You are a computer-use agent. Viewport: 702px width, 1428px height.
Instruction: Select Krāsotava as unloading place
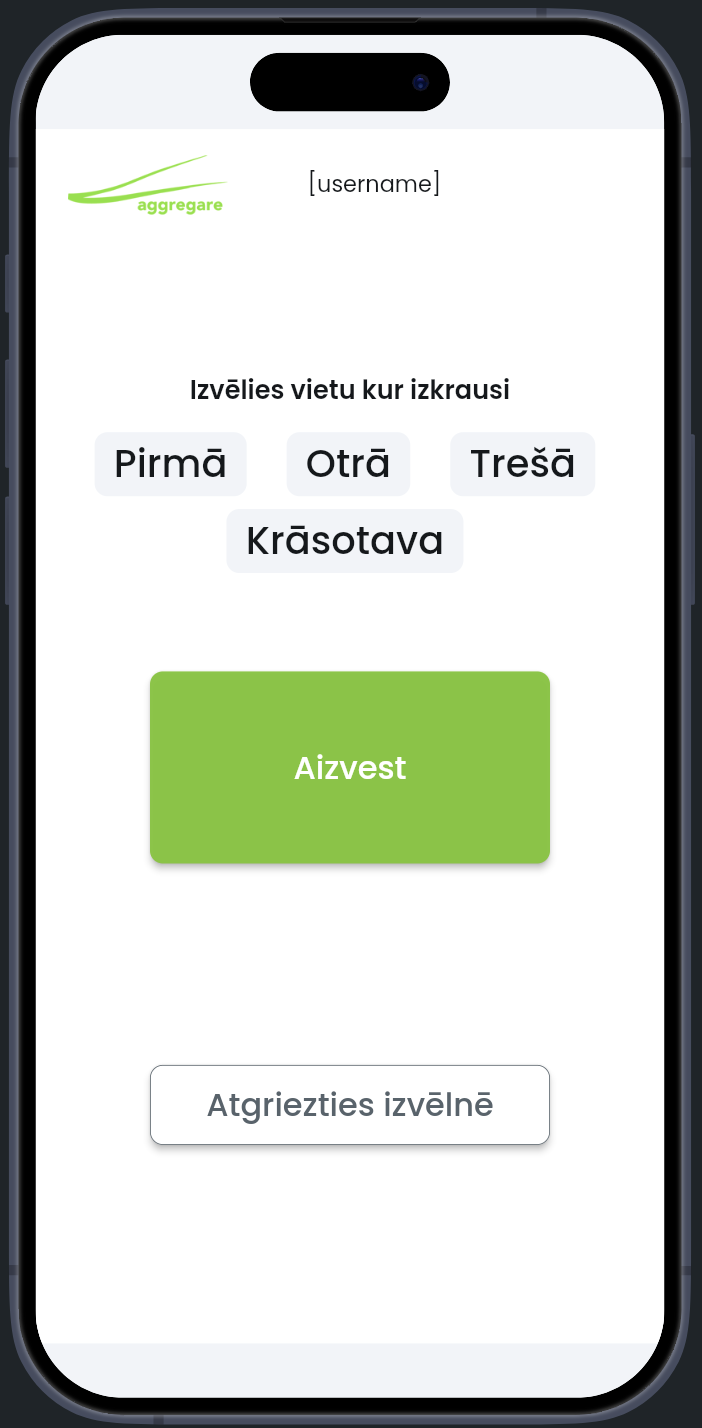(345, 541)
